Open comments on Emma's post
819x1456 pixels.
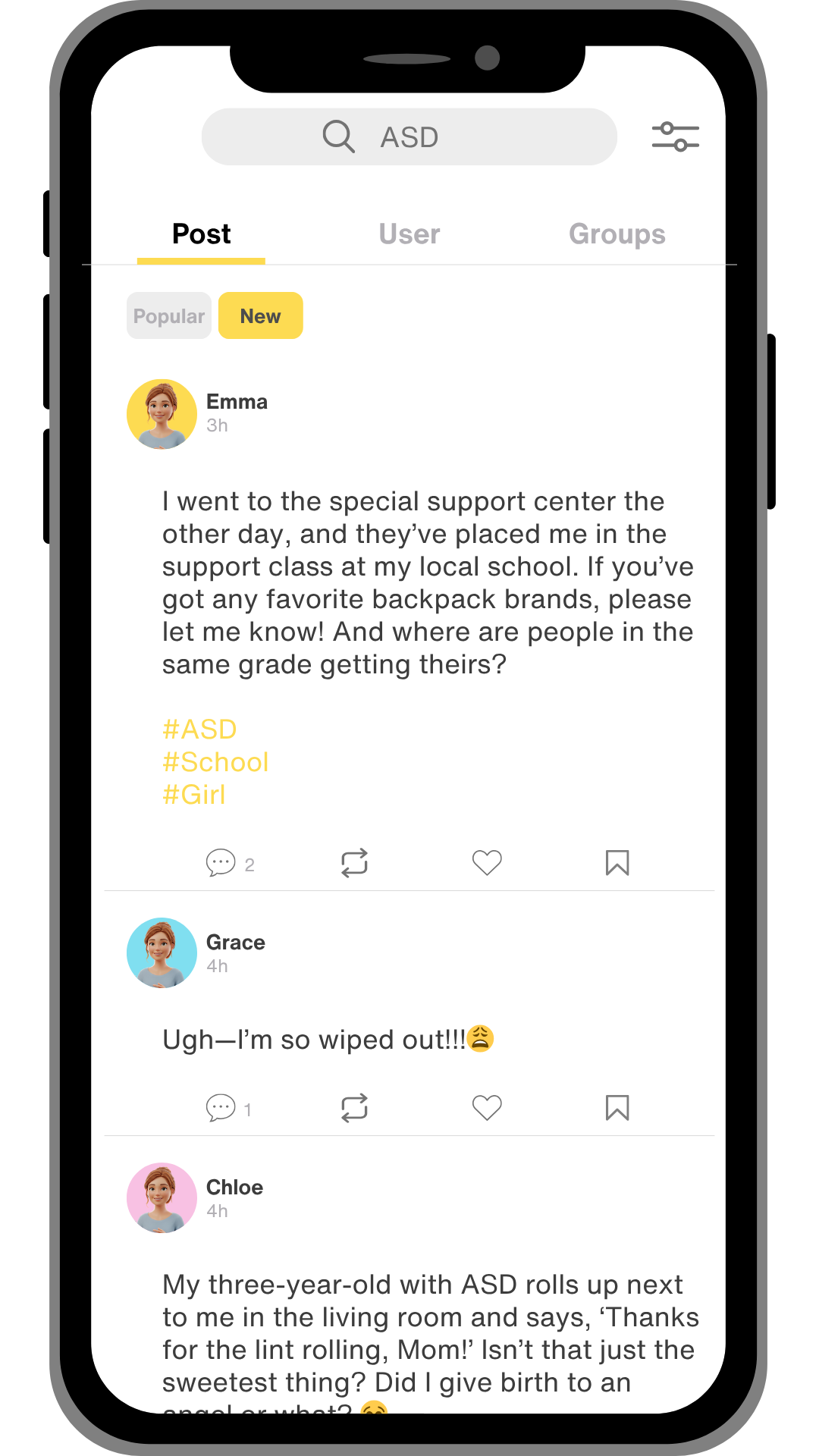click(x=221, y=863)
